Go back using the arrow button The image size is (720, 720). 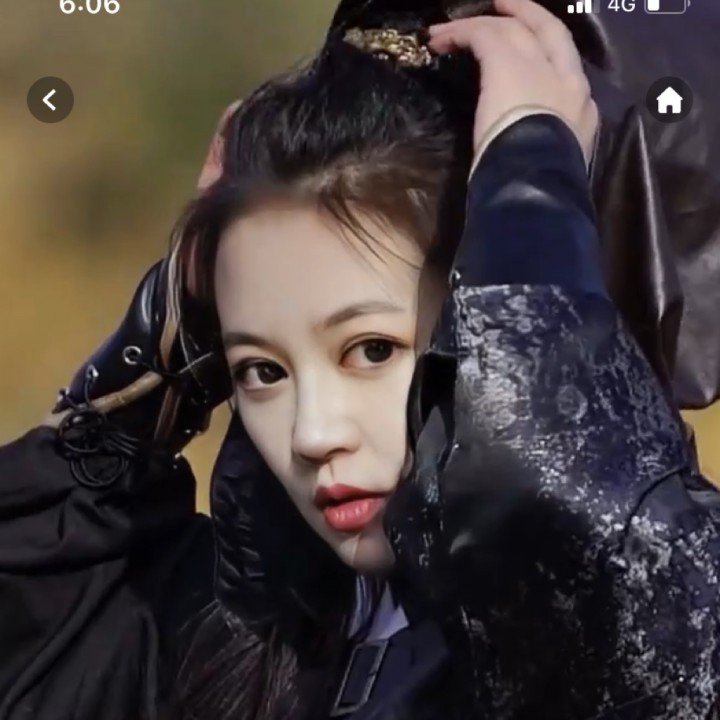(x=50, y=100)
